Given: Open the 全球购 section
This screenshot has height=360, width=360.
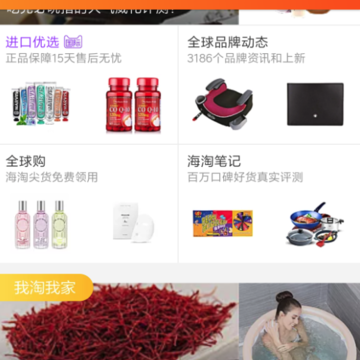Looking at the screenshot, I should point(25,161).
